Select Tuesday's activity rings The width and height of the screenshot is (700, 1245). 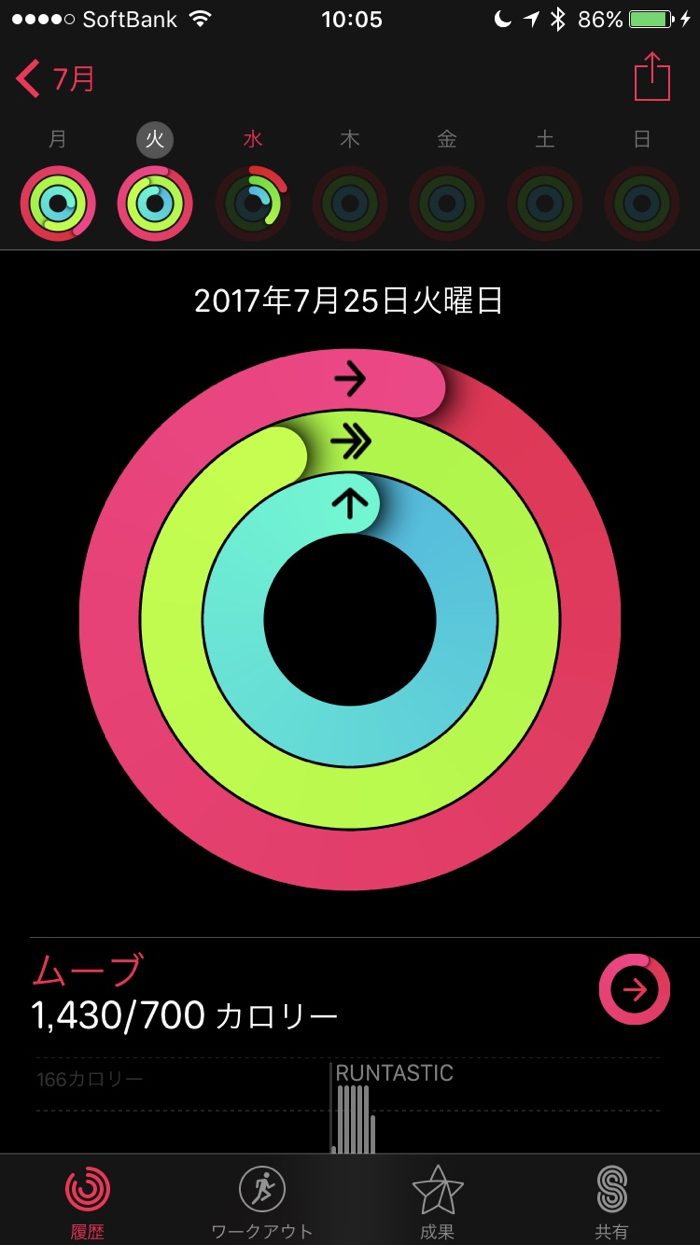coord(155,203)
